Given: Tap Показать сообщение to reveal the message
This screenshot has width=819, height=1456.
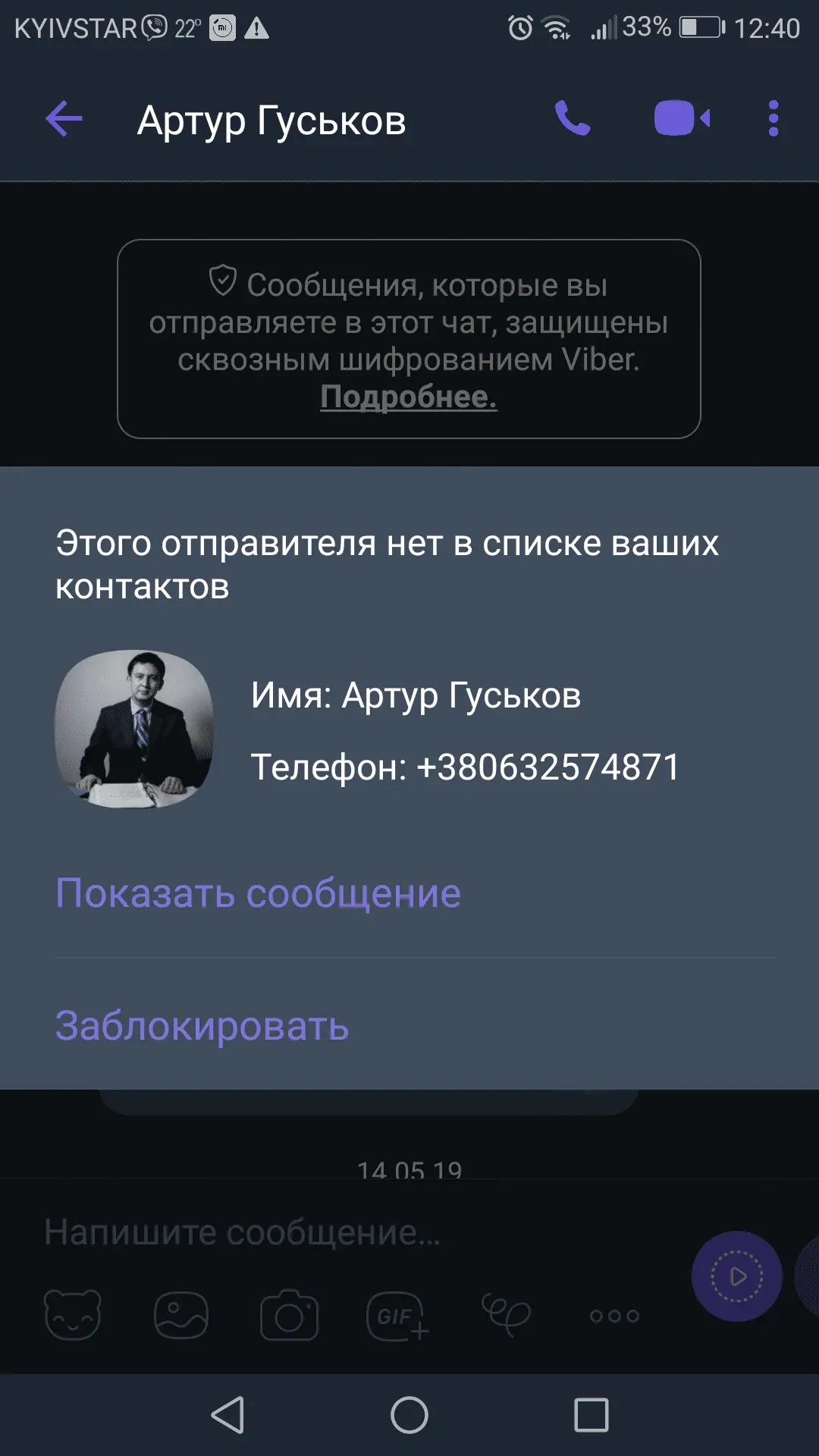Looking at the screenshot, I should point(258,893).
